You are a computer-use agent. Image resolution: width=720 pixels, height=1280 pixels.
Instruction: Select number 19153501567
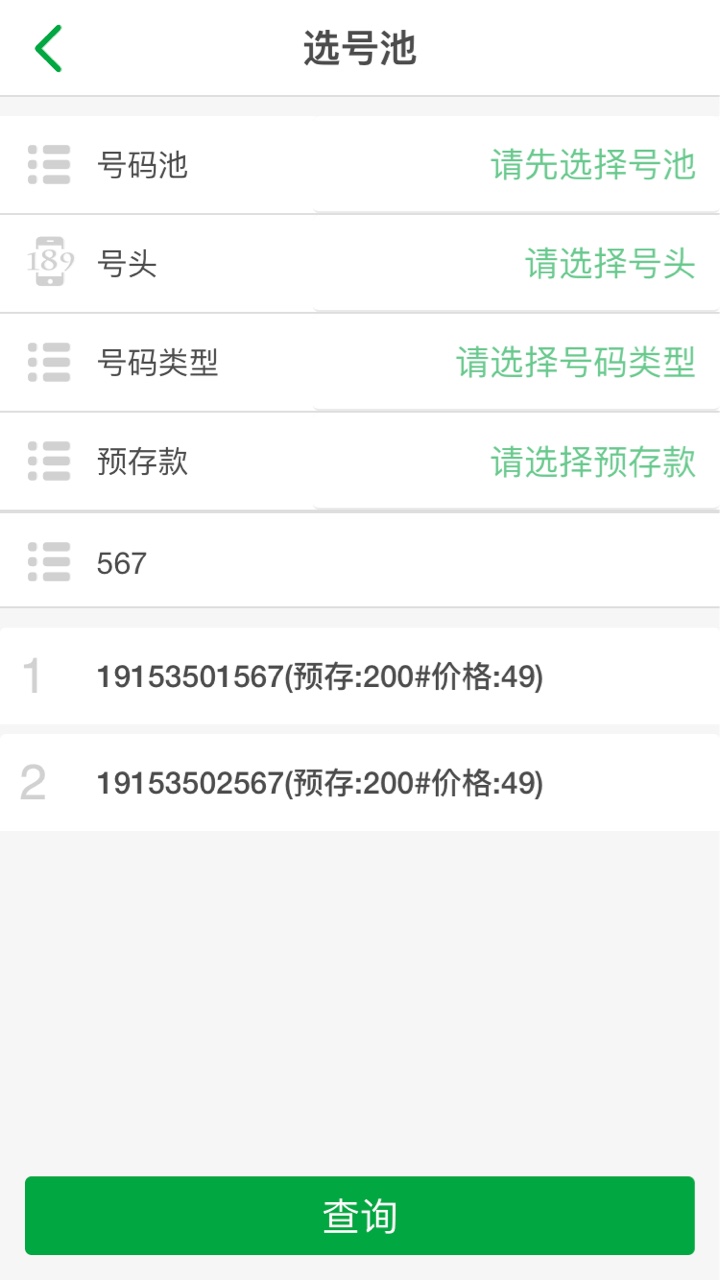point(360,677)
